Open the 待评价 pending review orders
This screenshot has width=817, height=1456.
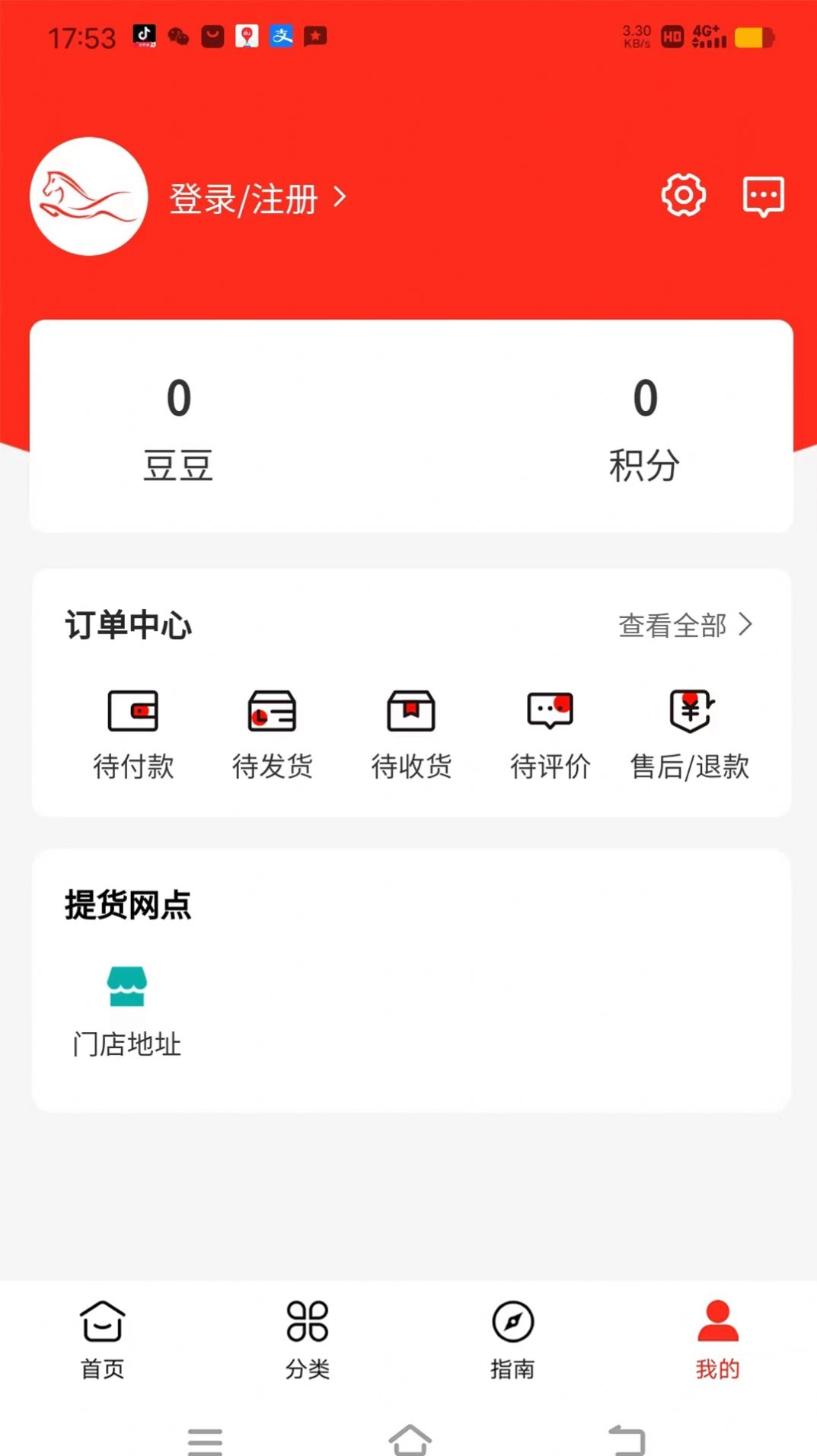point(550,733)
